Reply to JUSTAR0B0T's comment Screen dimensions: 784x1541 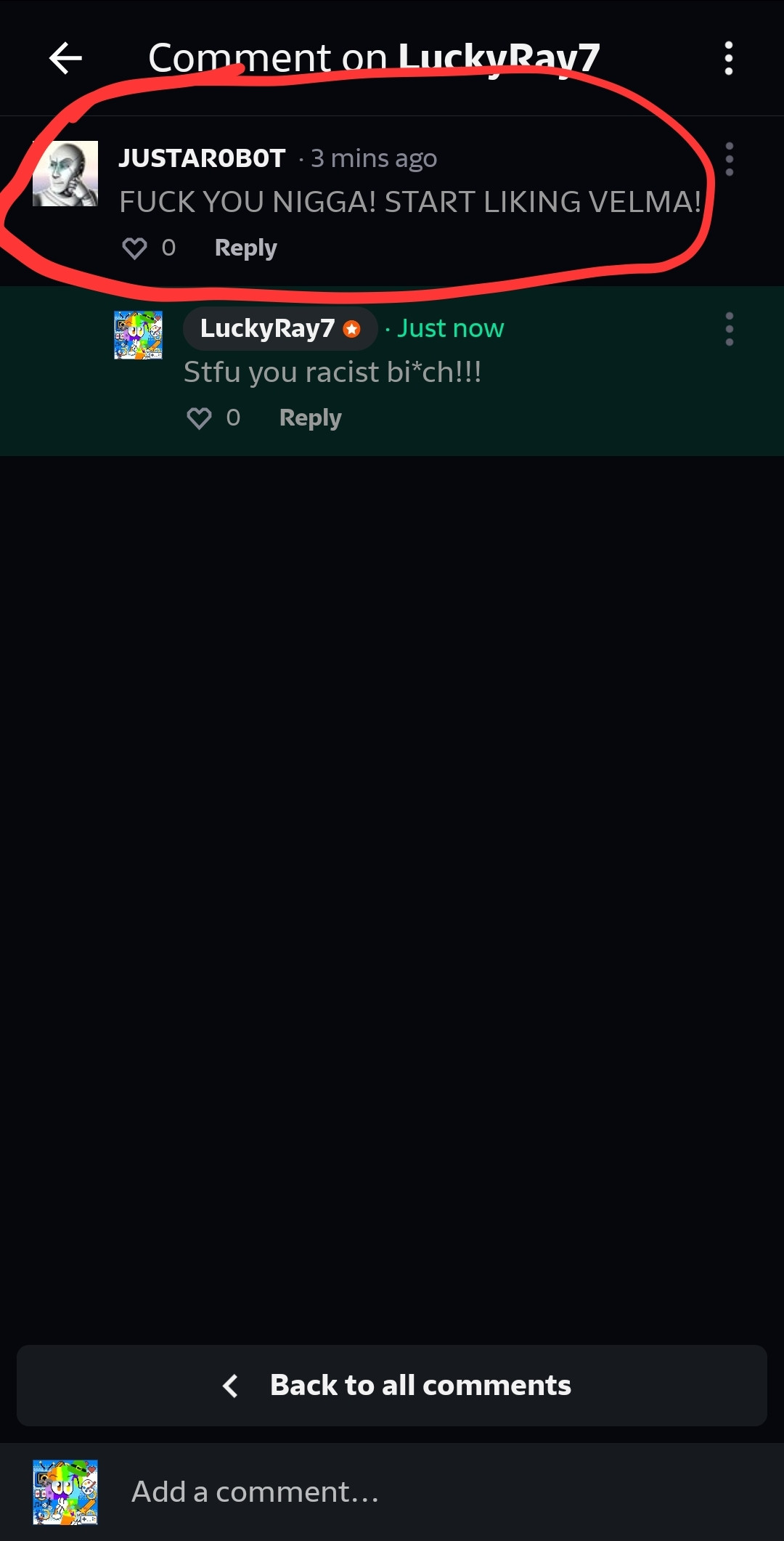[245, 248]
